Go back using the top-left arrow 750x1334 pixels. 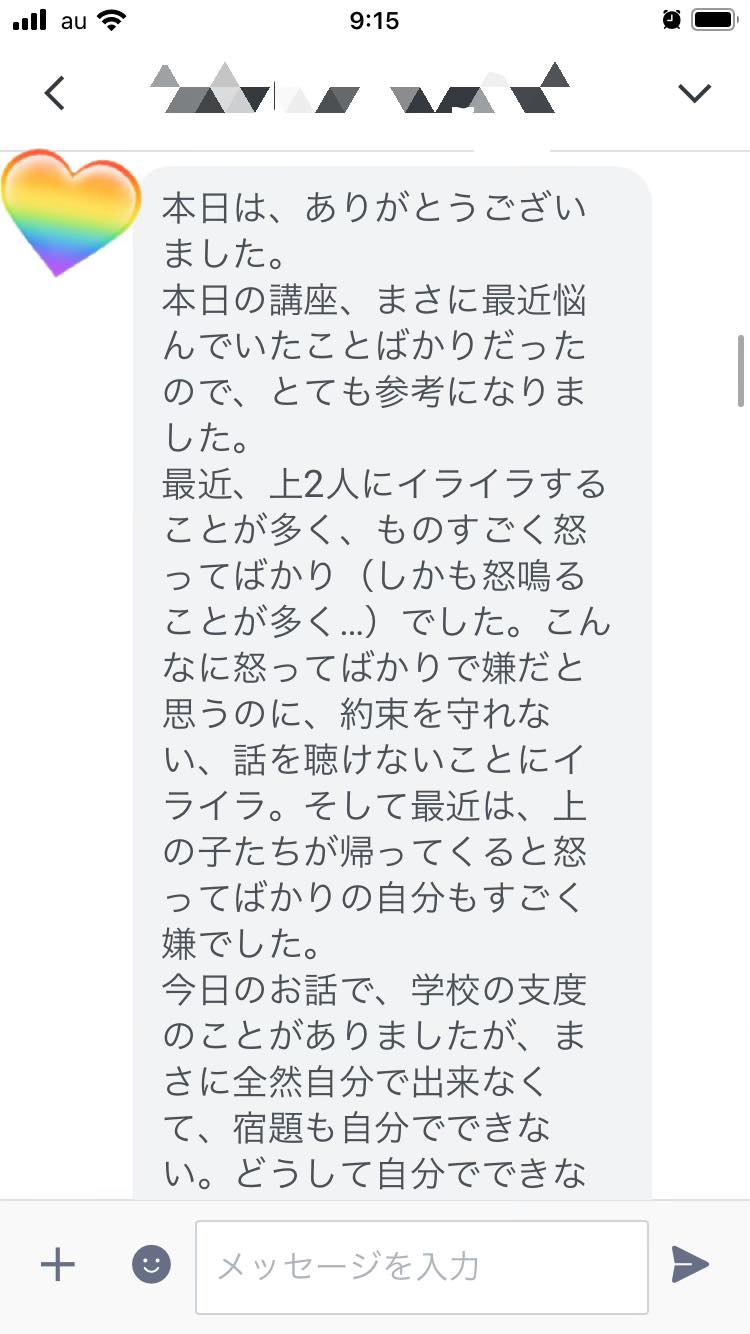click(x=55, y=93)
